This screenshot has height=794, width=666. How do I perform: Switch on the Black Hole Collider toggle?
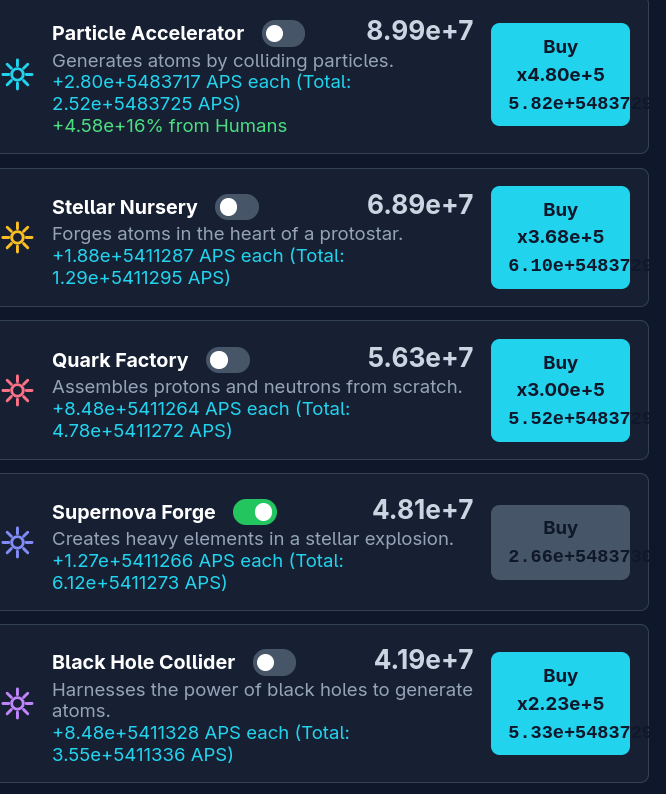point(274,662)
